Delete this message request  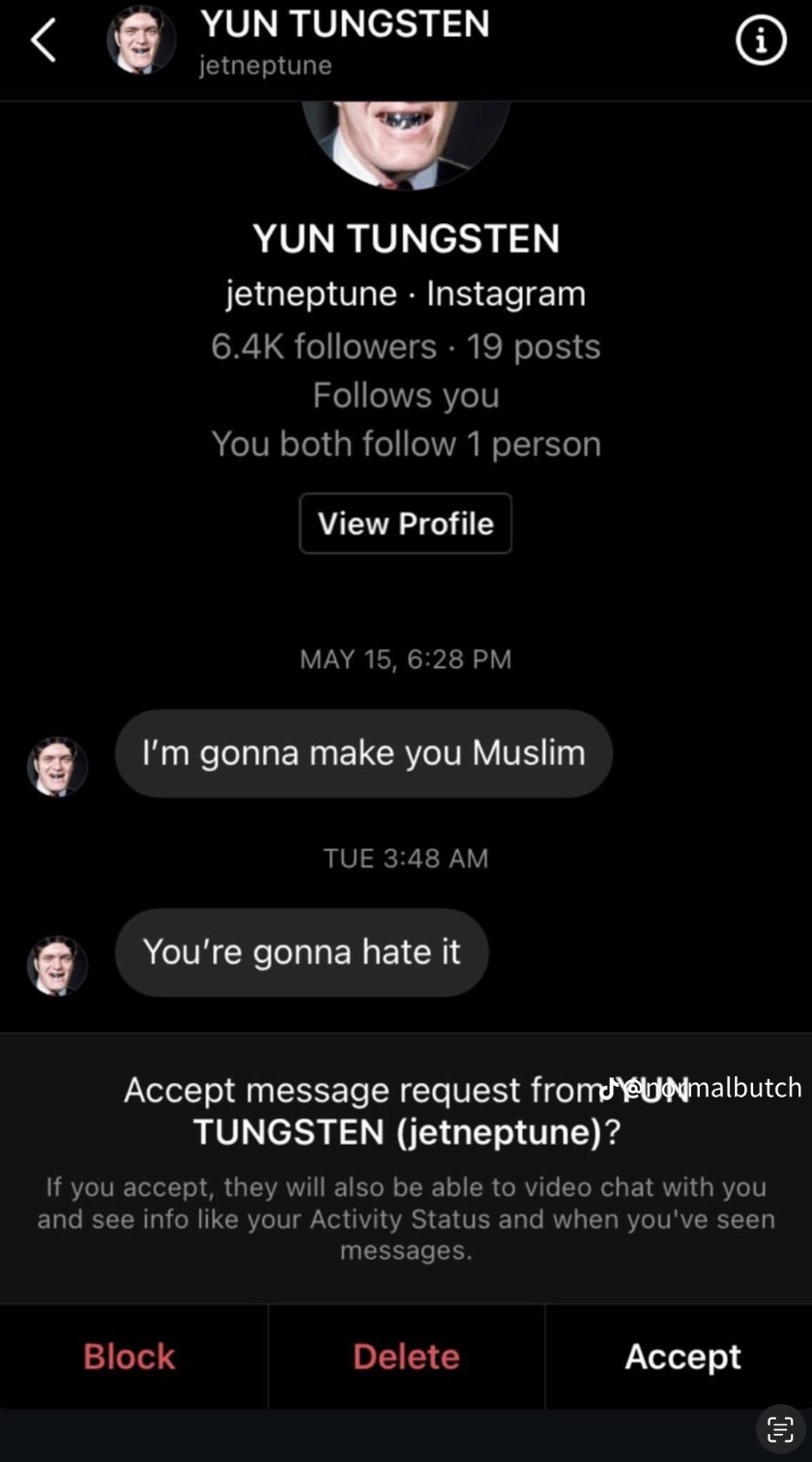click(406, 1356)
